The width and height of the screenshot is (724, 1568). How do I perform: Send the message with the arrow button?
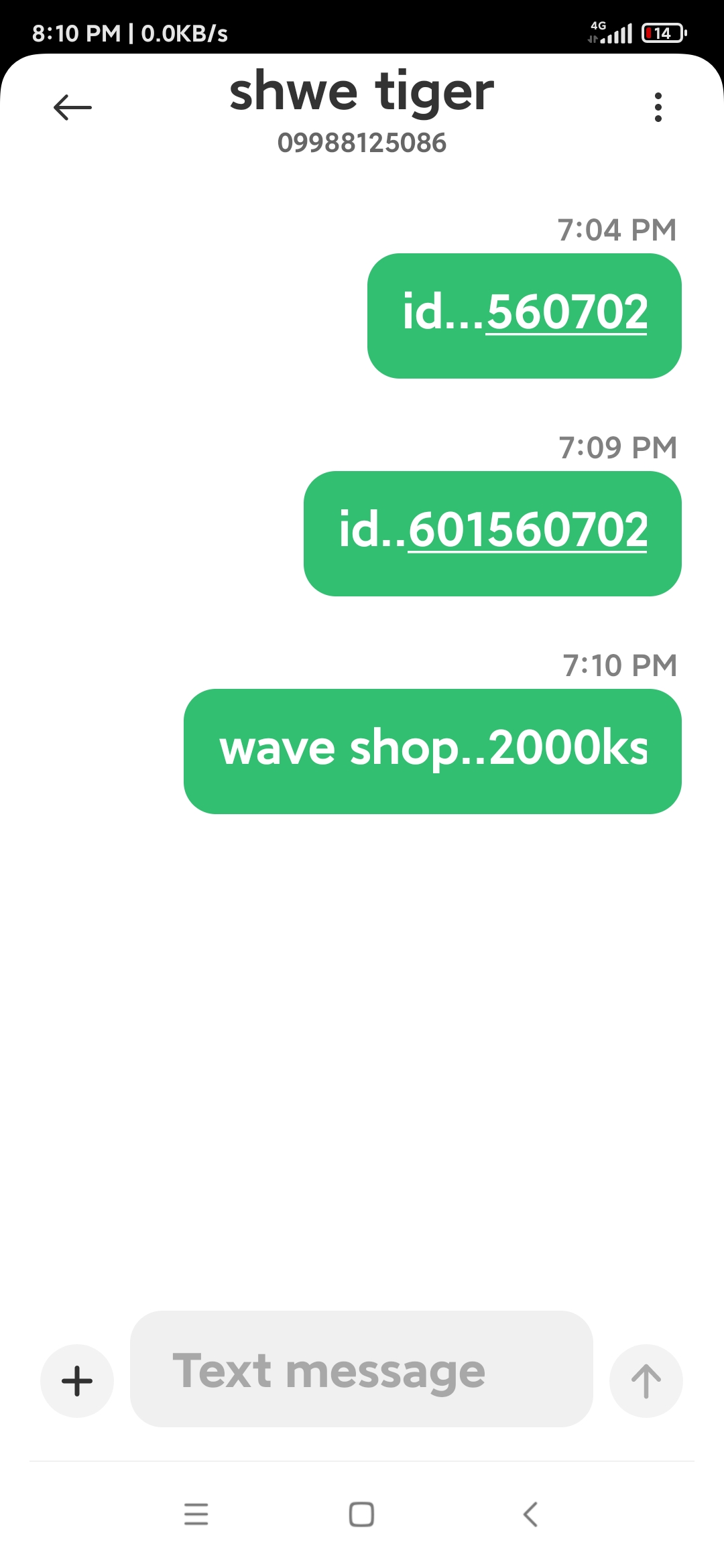(646, 1381)
